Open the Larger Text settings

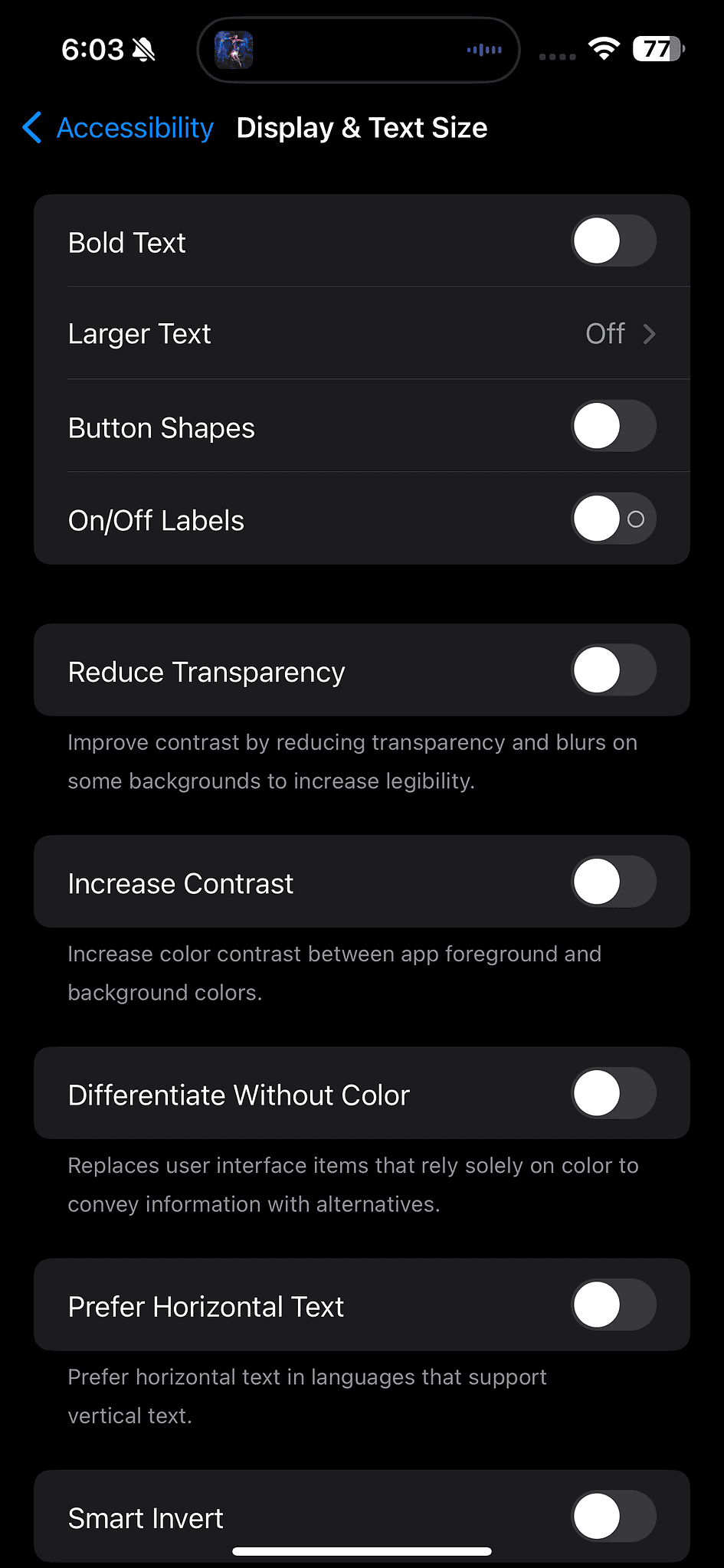tap(362, 333)
